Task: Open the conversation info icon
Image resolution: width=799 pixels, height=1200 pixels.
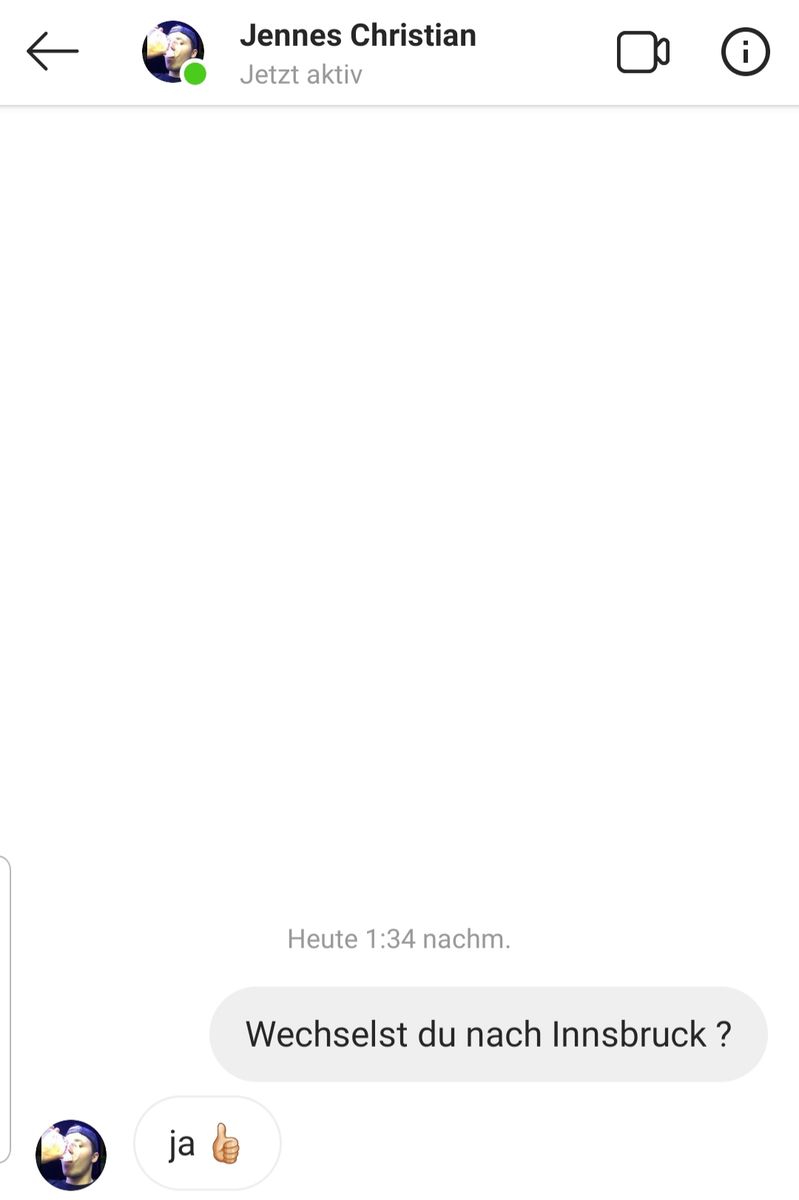Action: click(x=745, y=53)
